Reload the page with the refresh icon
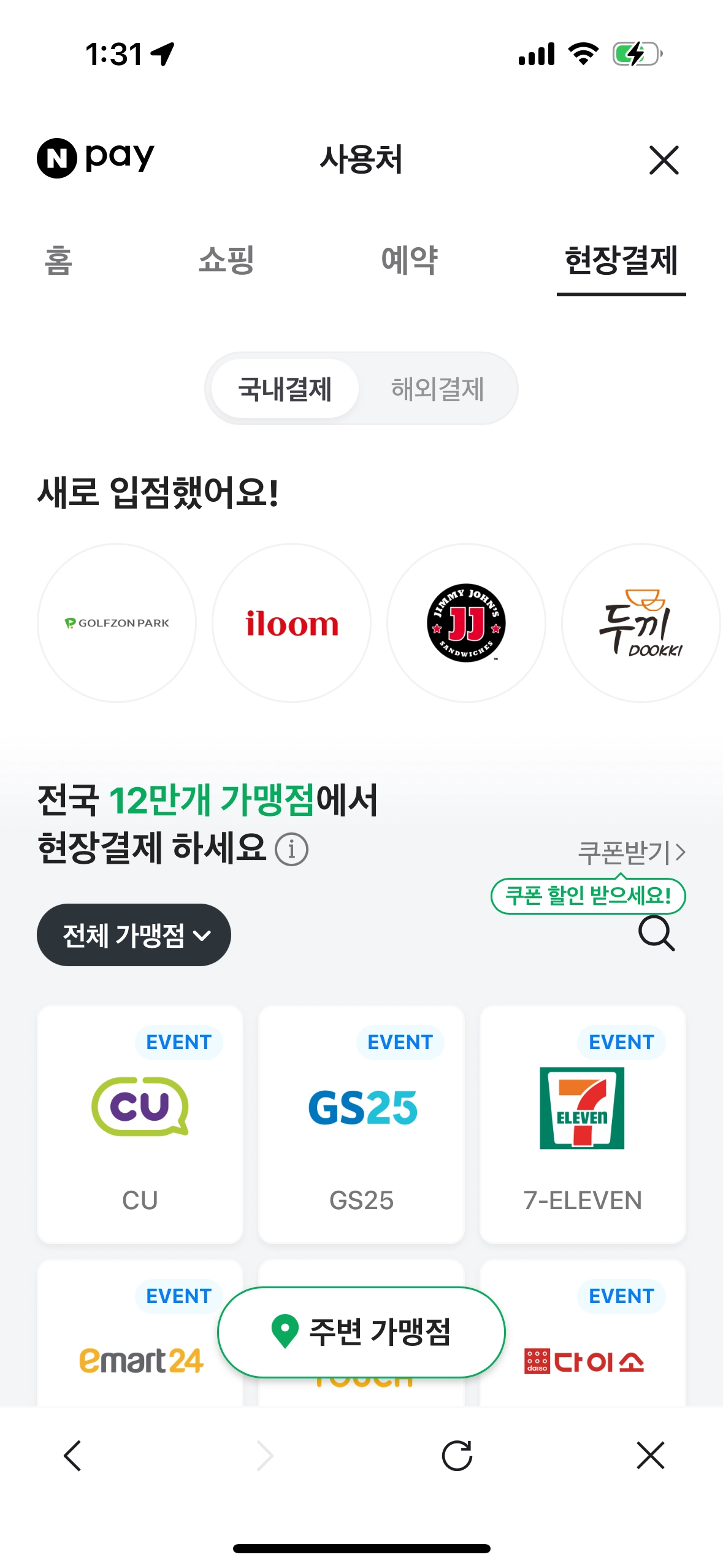 (457, 1456)
